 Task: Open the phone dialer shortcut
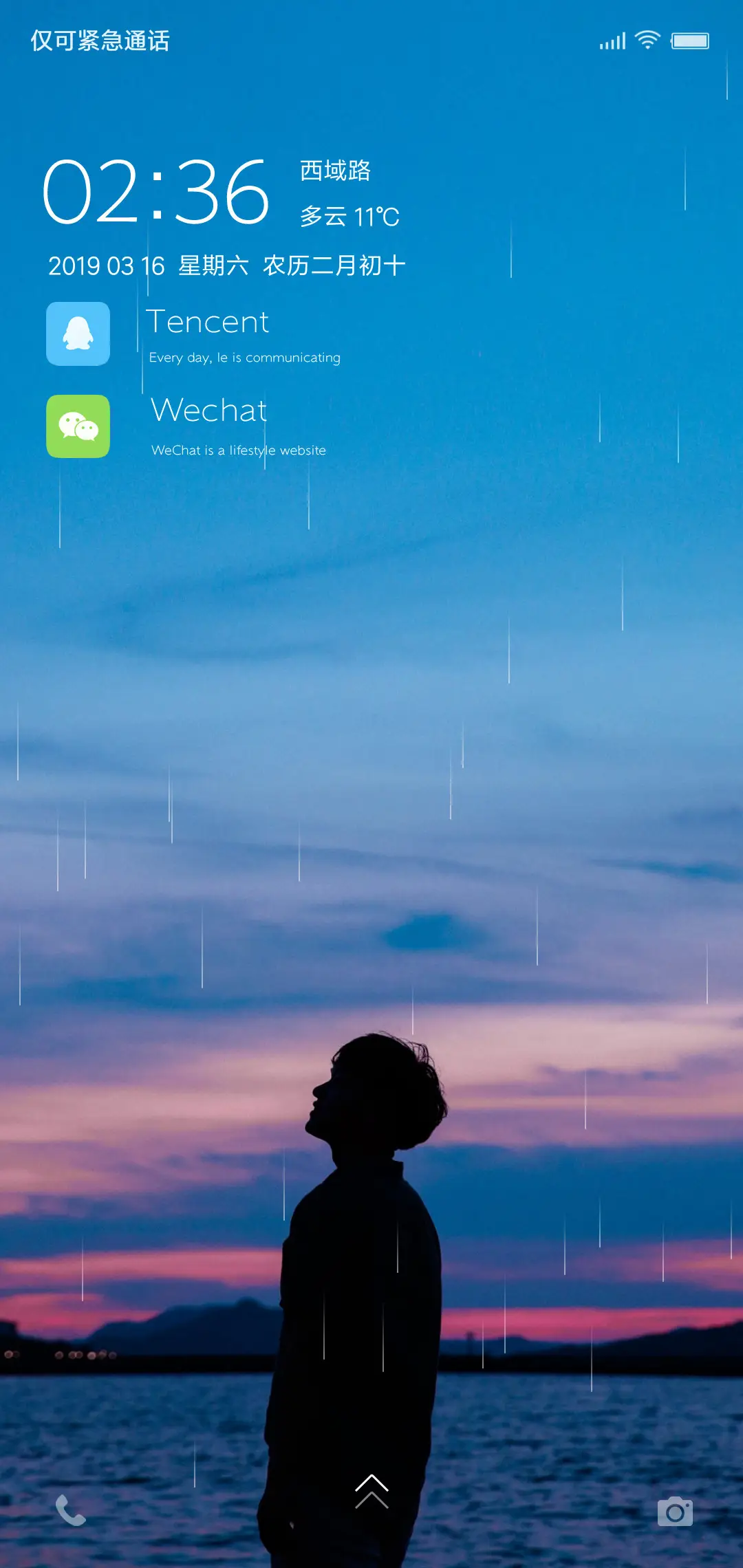pyautogui.click(x=70, y=1510)
